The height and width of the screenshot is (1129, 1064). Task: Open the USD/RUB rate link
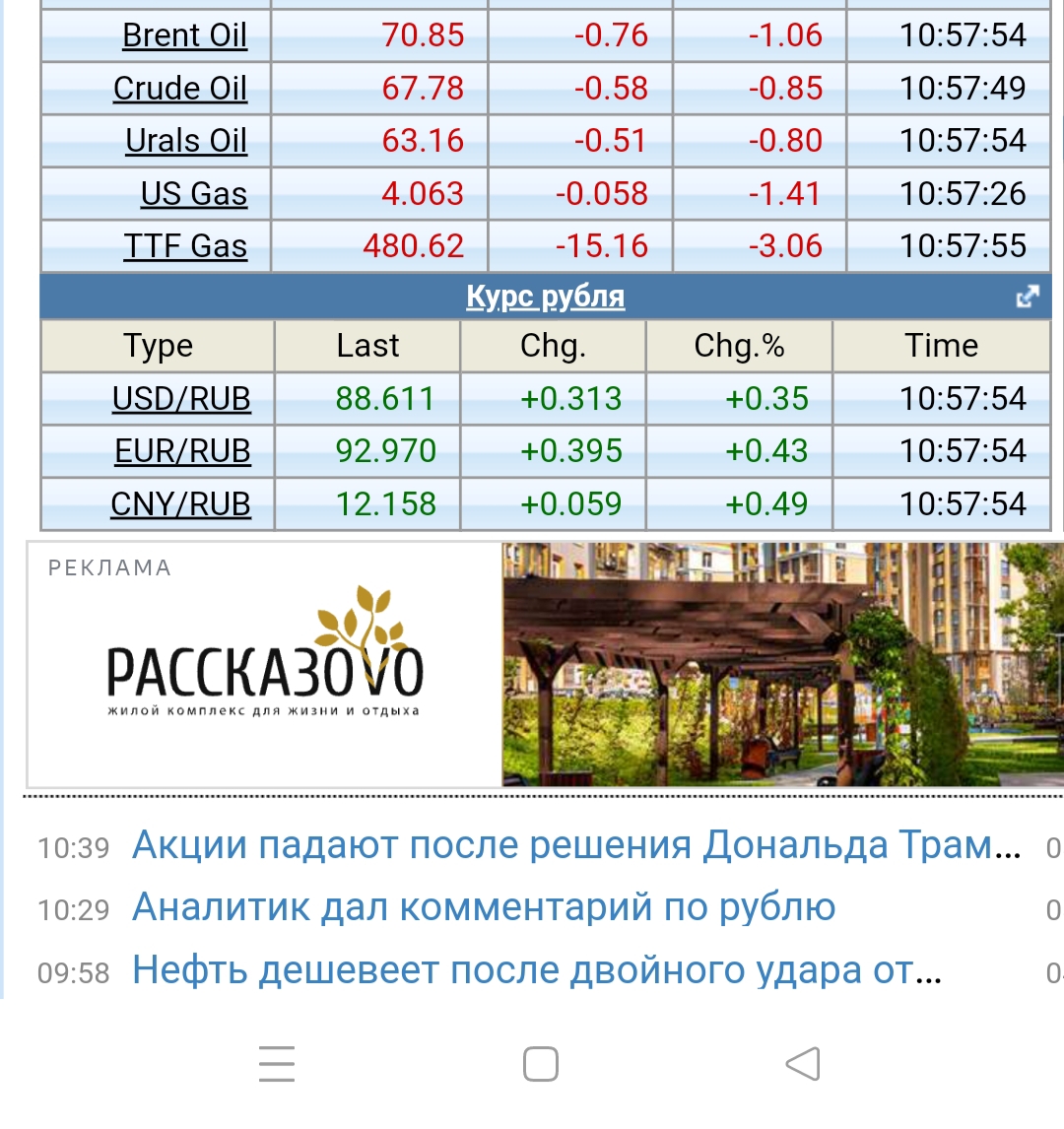point(181,399)
